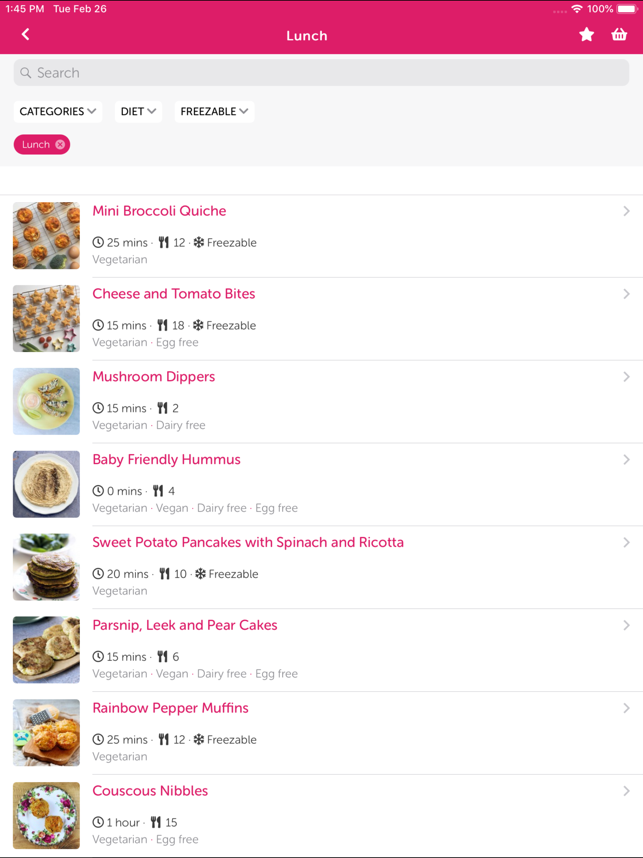View the Rainbow Pepper Muffins recipe
The height and width of the screenshot is (858, 643).
coord(321,733)
